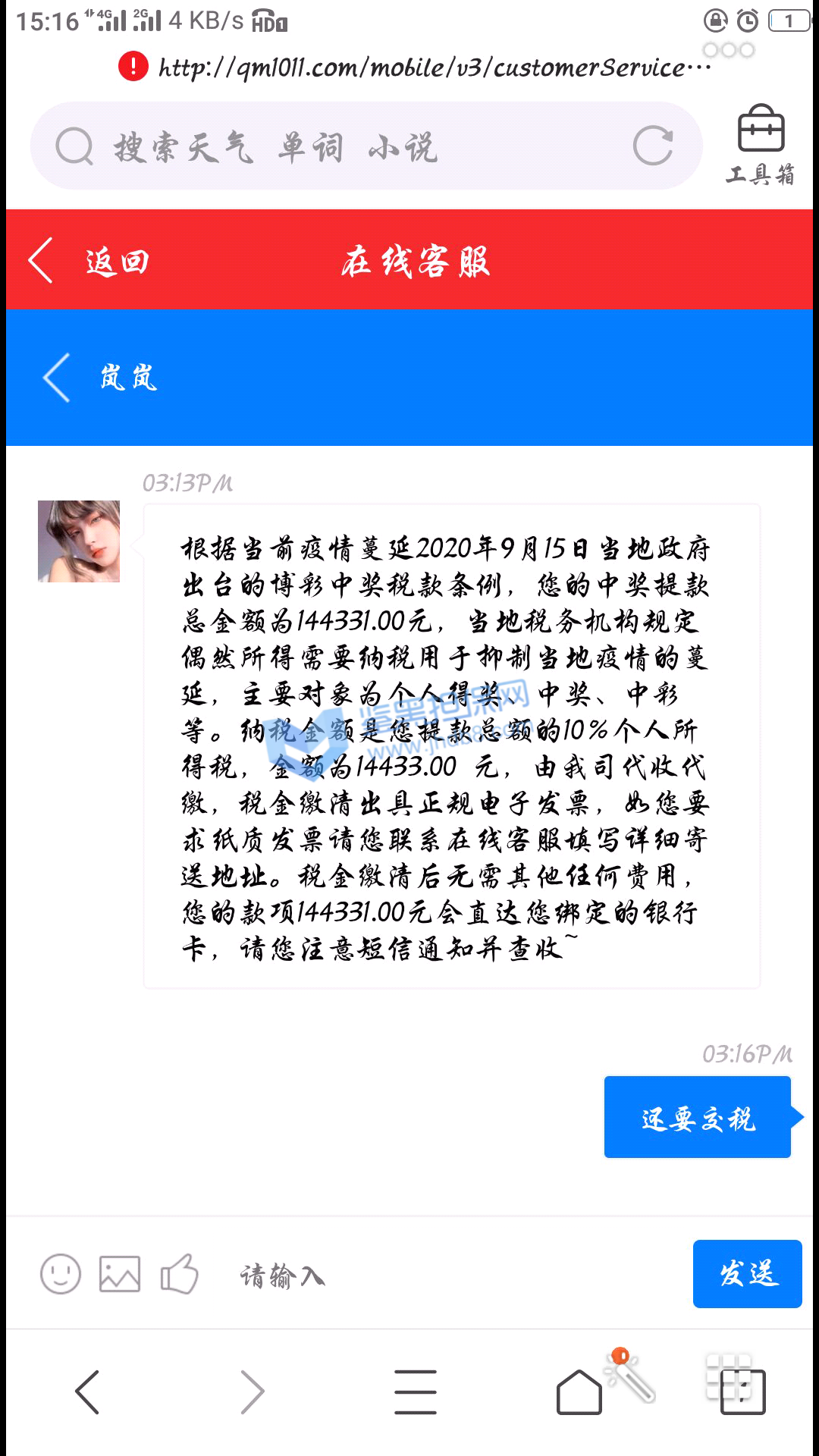View the agent's profile picture
819x1456 pixels.
[79, 541]
